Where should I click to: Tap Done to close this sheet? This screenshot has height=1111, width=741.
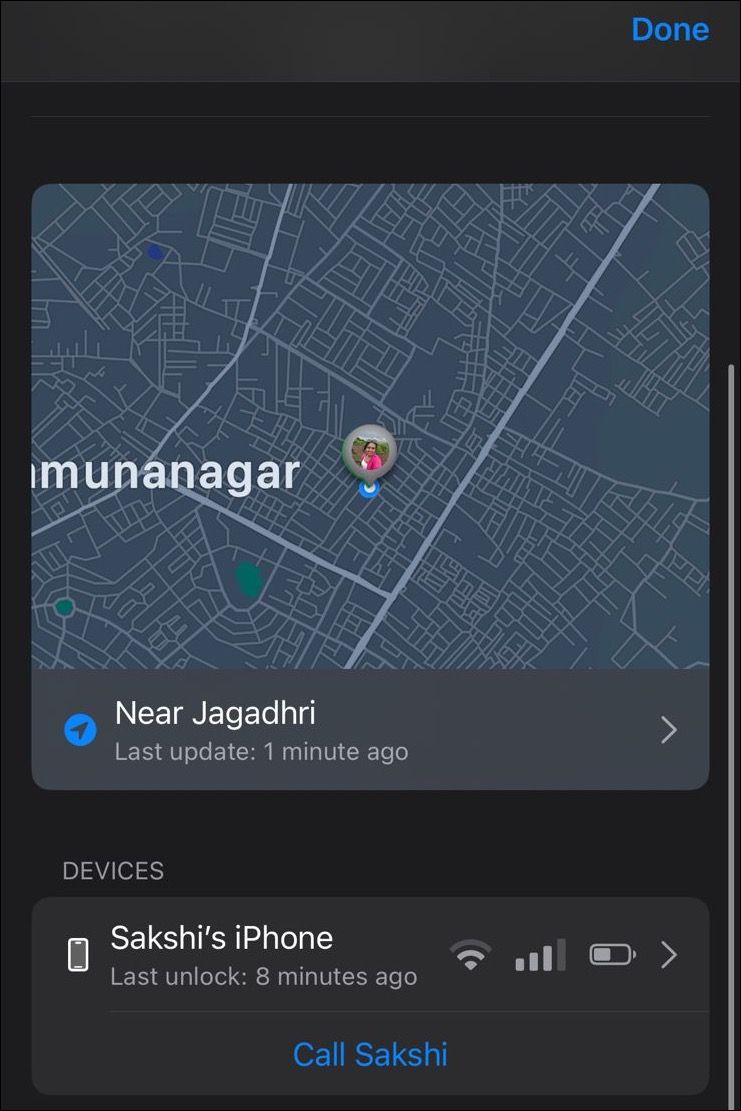point(669,30)
